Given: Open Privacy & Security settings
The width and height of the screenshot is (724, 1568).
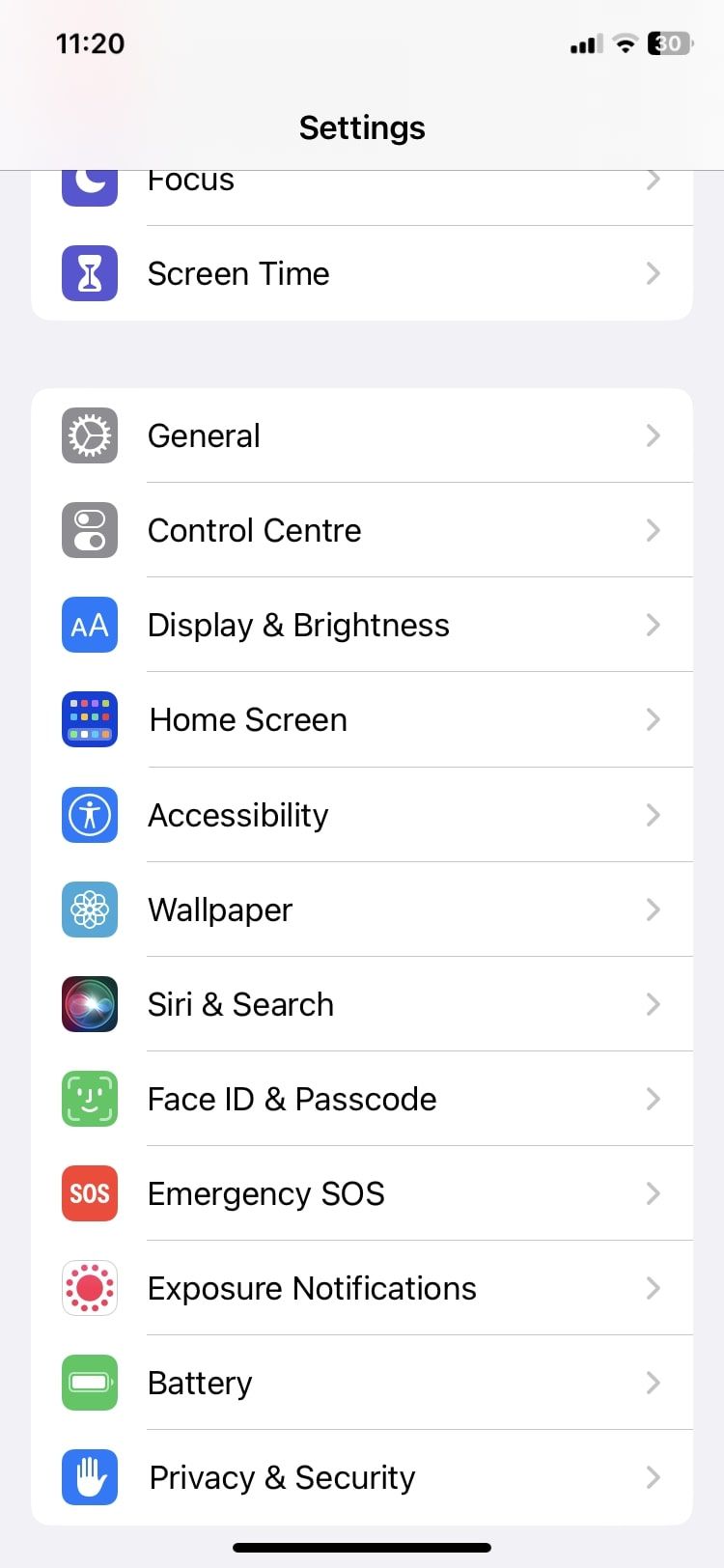Looking at the screenshot, I should [x=362, y=1477].
